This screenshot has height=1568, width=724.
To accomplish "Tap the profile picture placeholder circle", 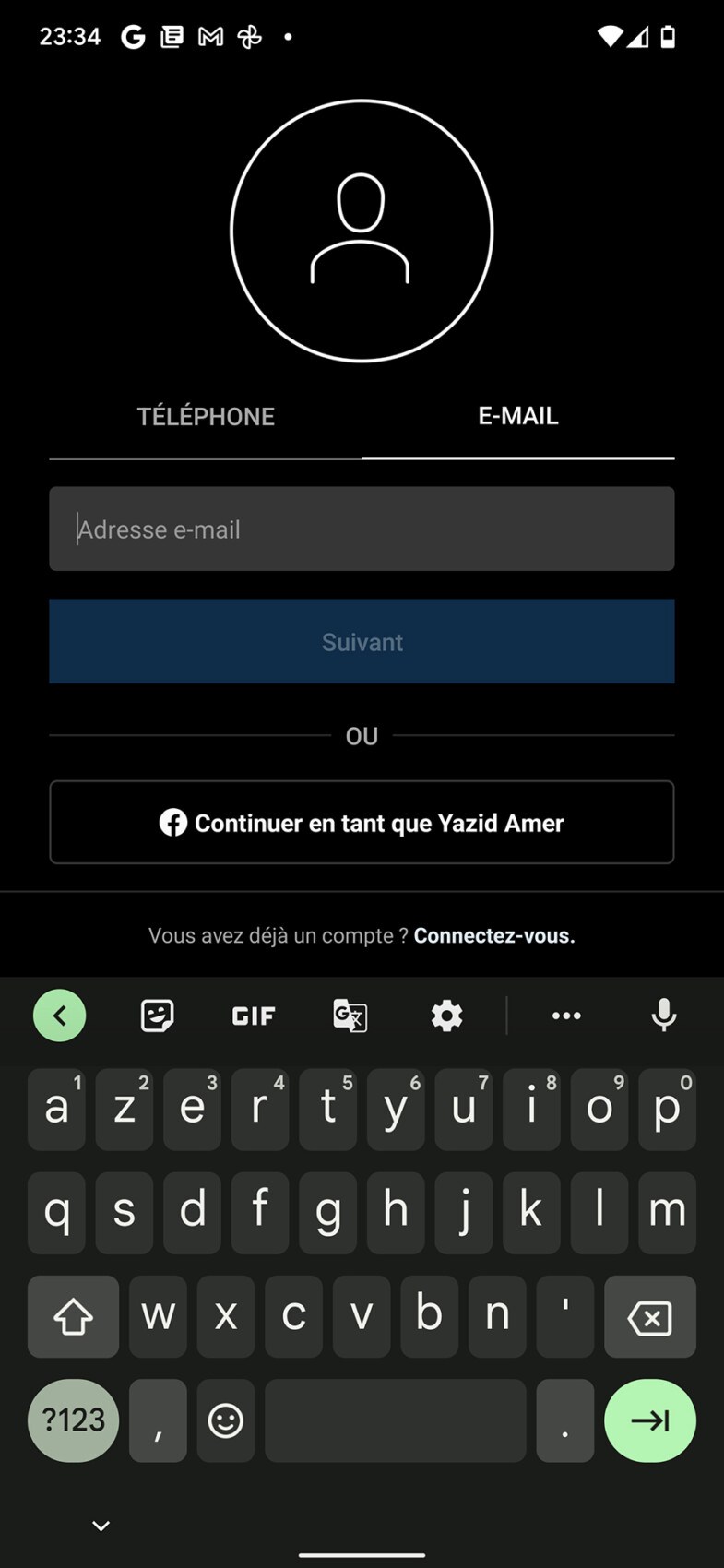I will [x=362, y=231].
